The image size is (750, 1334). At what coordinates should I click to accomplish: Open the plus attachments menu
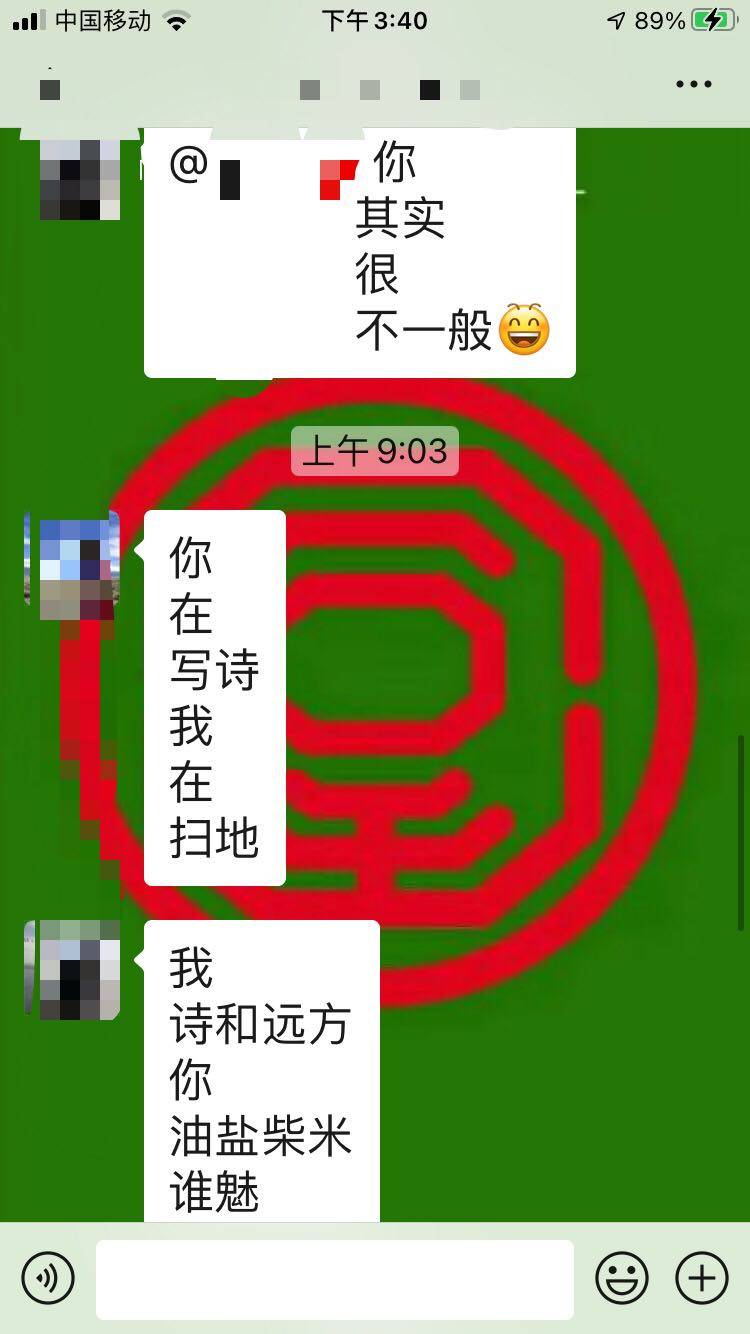coord(702,1278)
